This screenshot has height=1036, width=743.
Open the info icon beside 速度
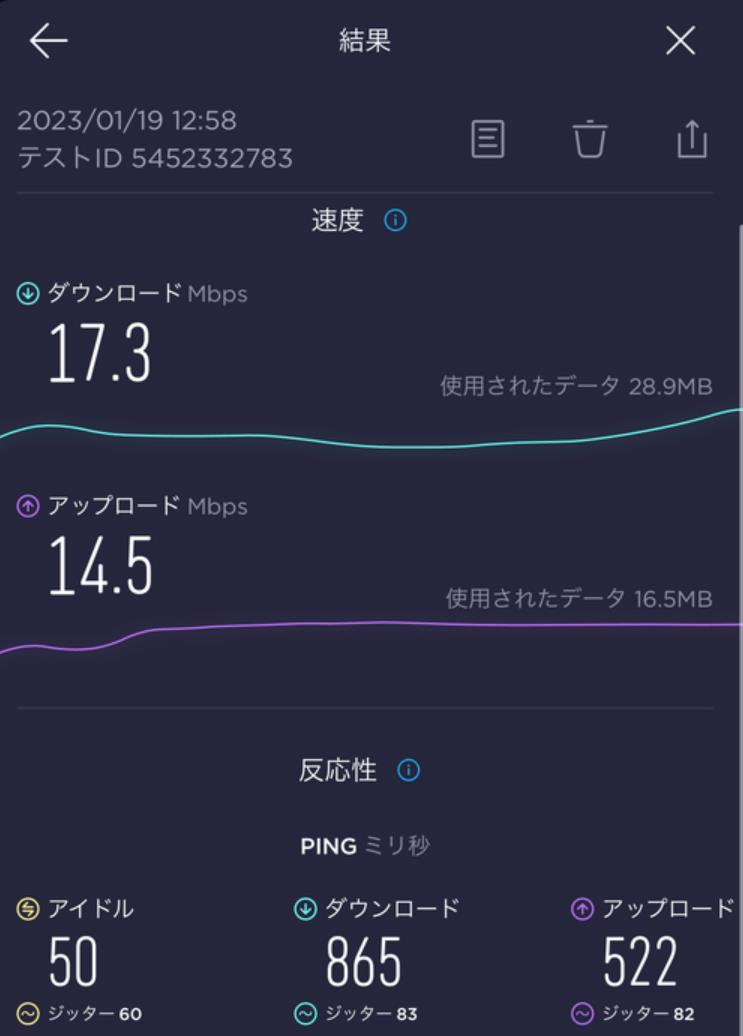click(396, 220)
